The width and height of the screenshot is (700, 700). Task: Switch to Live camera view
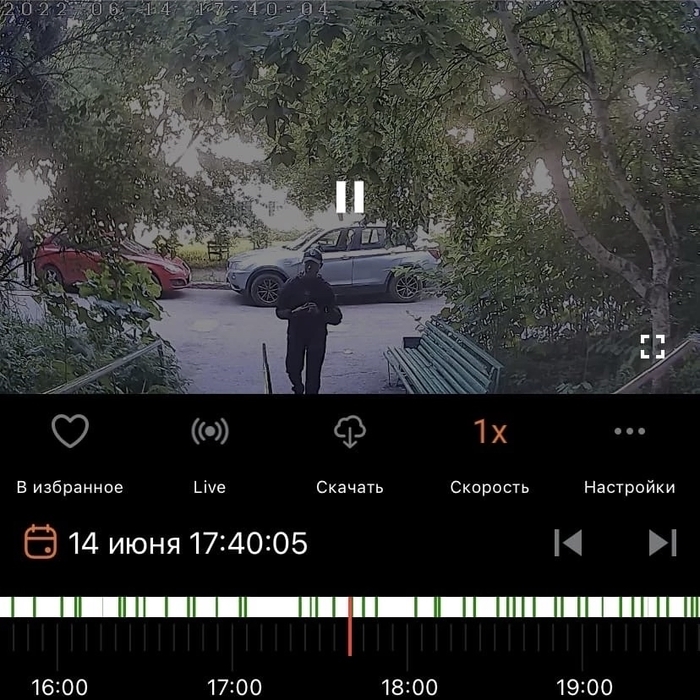point(209,432)
